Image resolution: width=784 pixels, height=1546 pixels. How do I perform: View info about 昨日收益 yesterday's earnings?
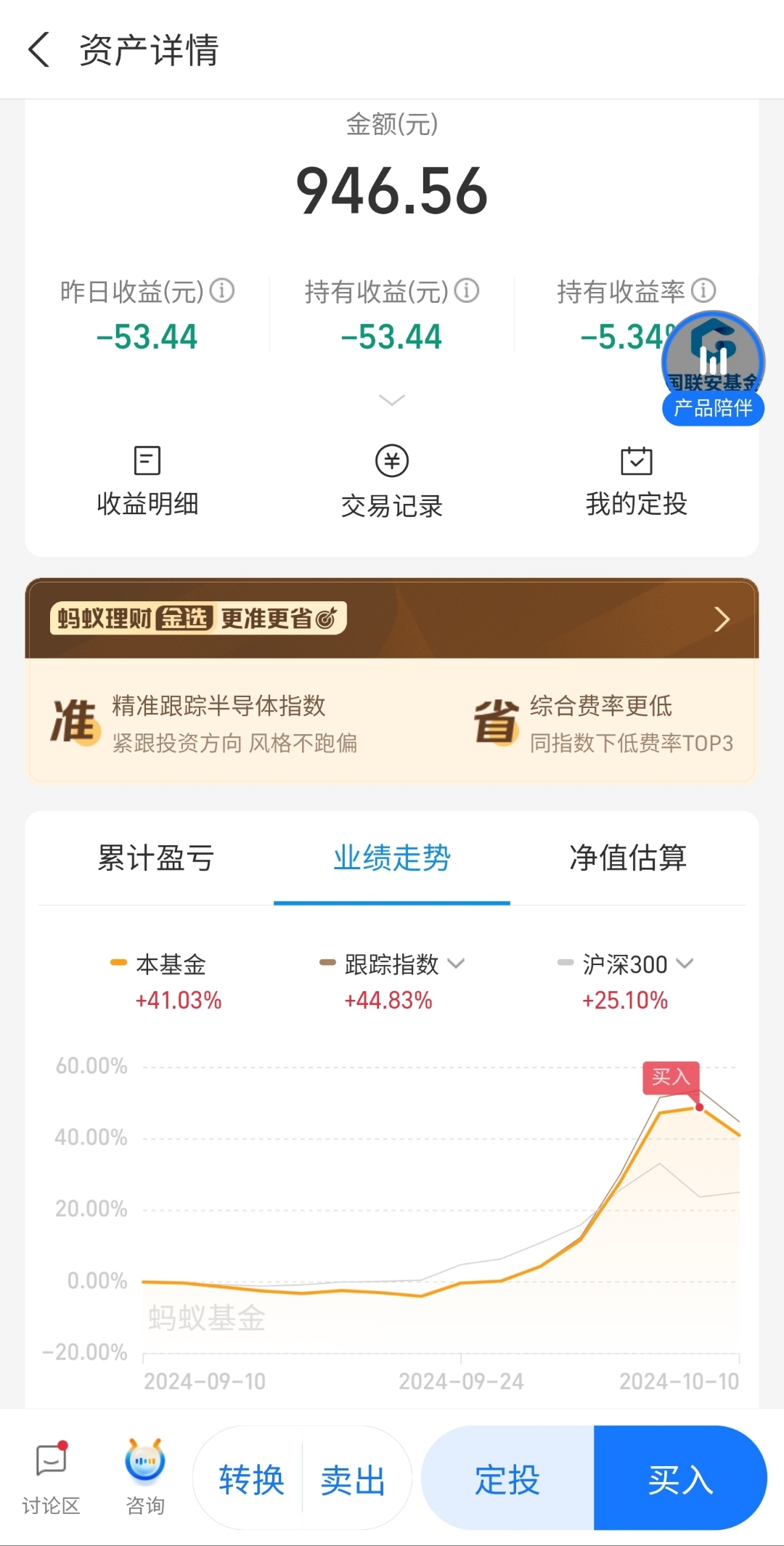tap(222, 290)
